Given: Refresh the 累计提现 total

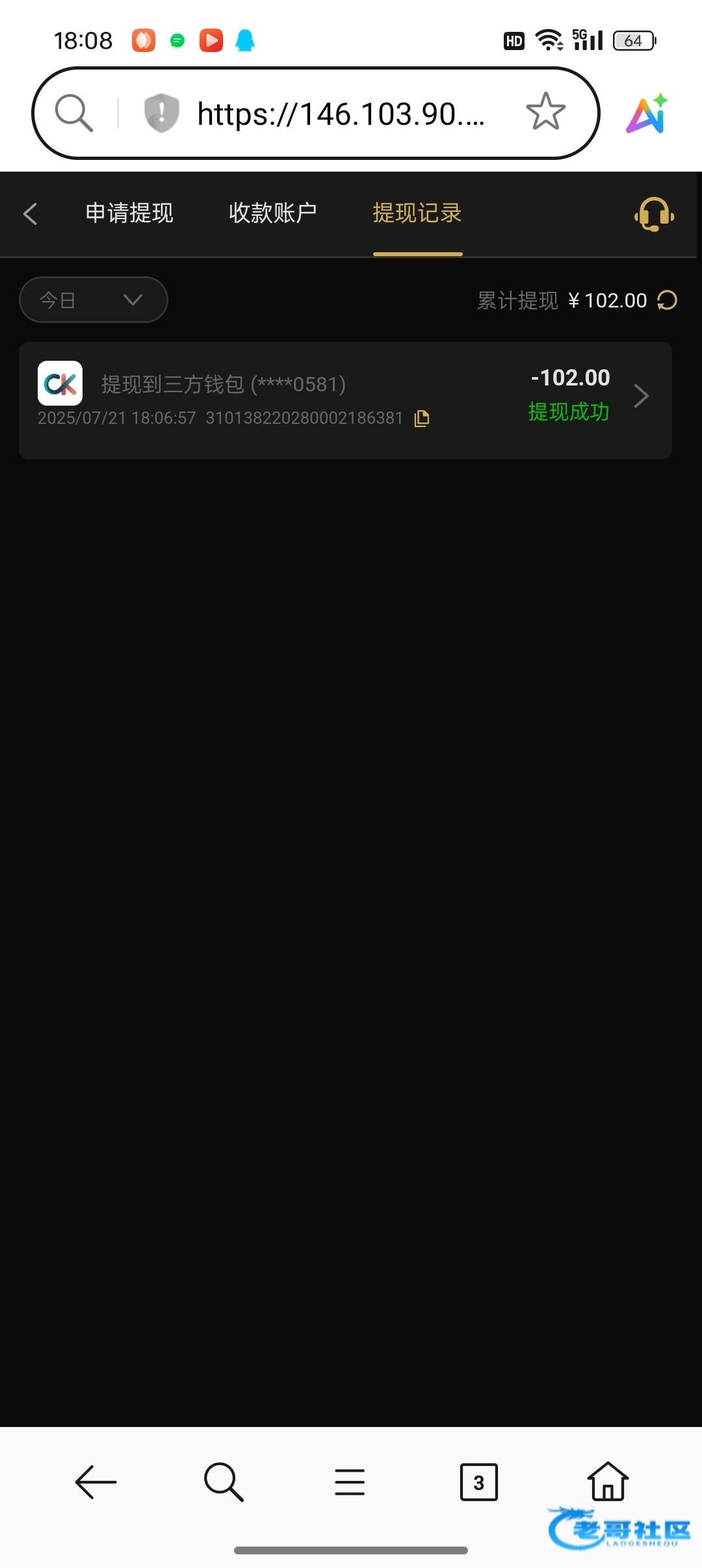Looking at the screenshot, I should pyautogui.click(x=667, y=300).
